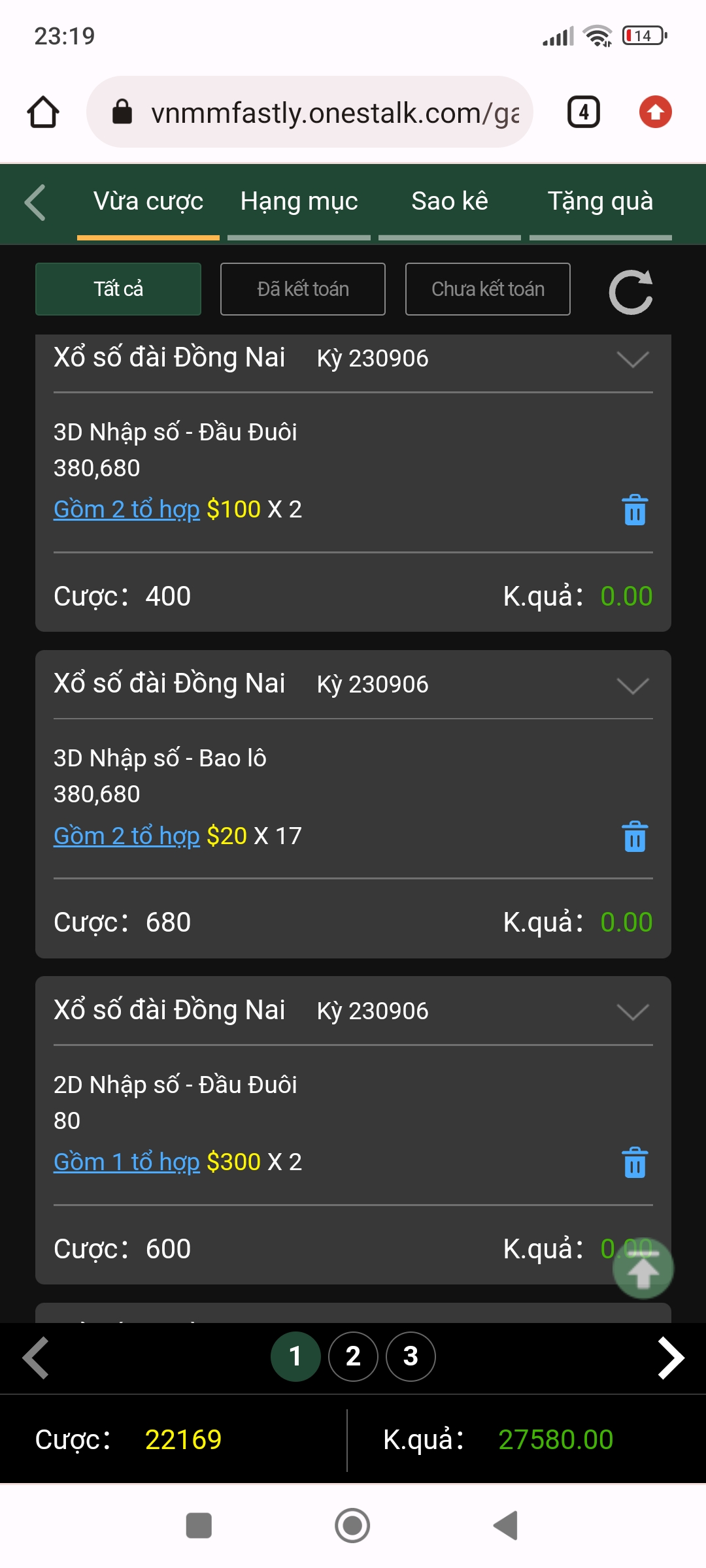706x1568 pixels.
Task: Open Gồm 2 tổ hợp link for $100 bet
Action: pyautogui.click(x=127, y=509)
